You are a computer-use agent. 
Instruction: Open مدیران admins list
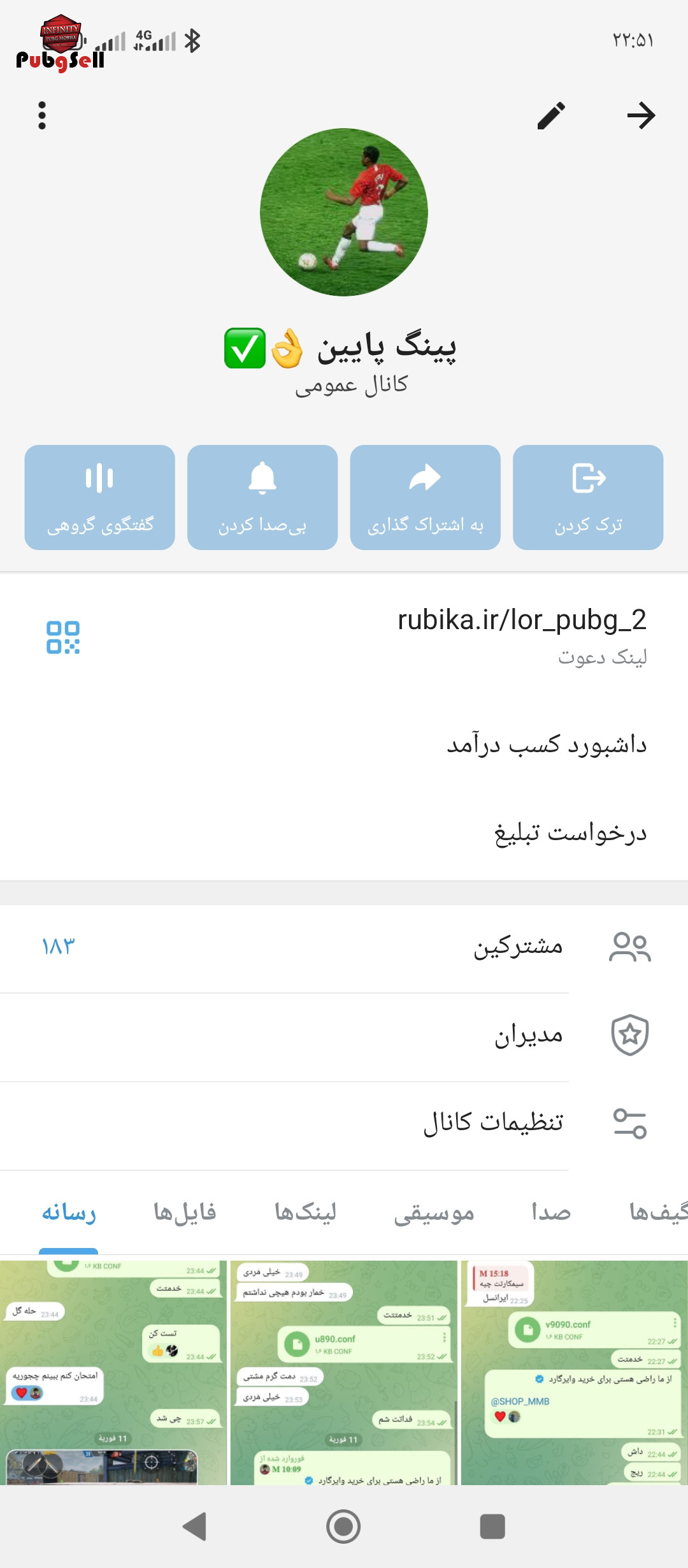pos(344,1036)
